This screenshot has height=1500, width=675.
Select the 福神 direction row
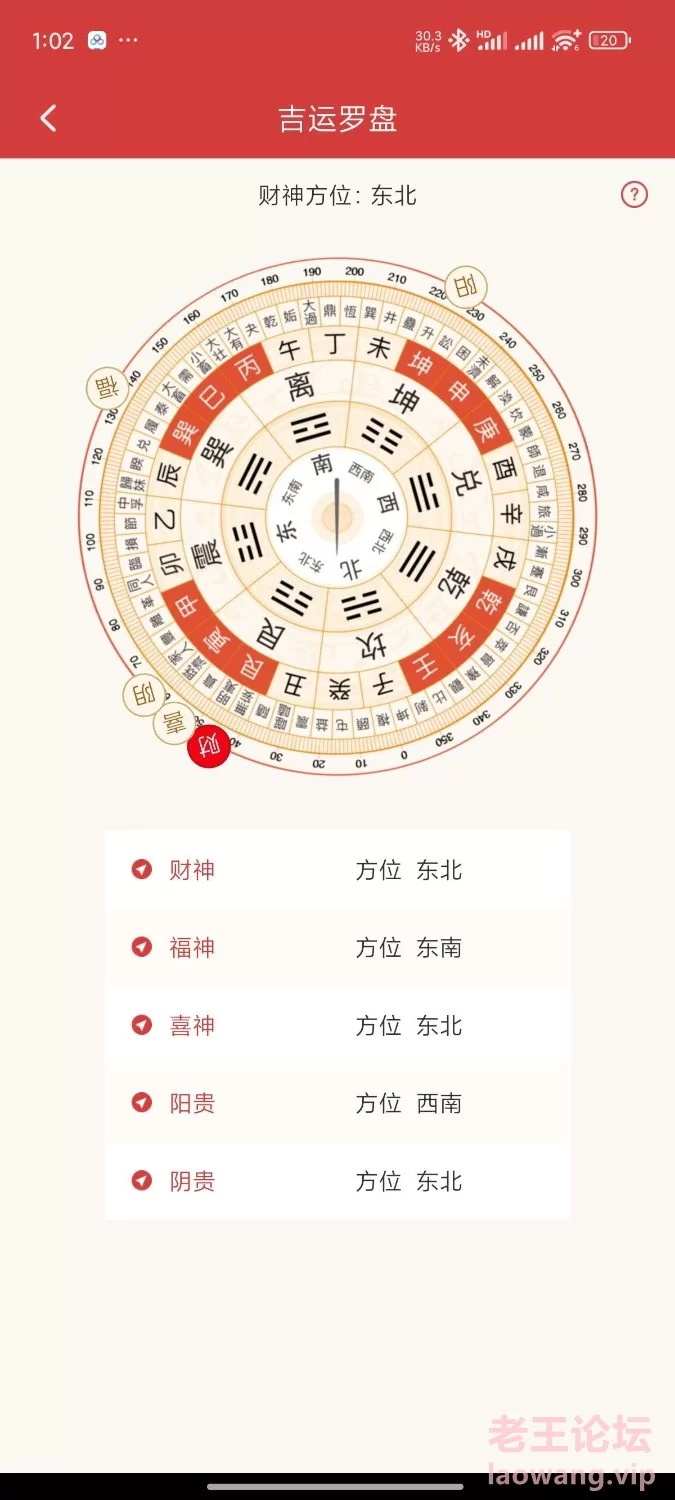point(337,947)
